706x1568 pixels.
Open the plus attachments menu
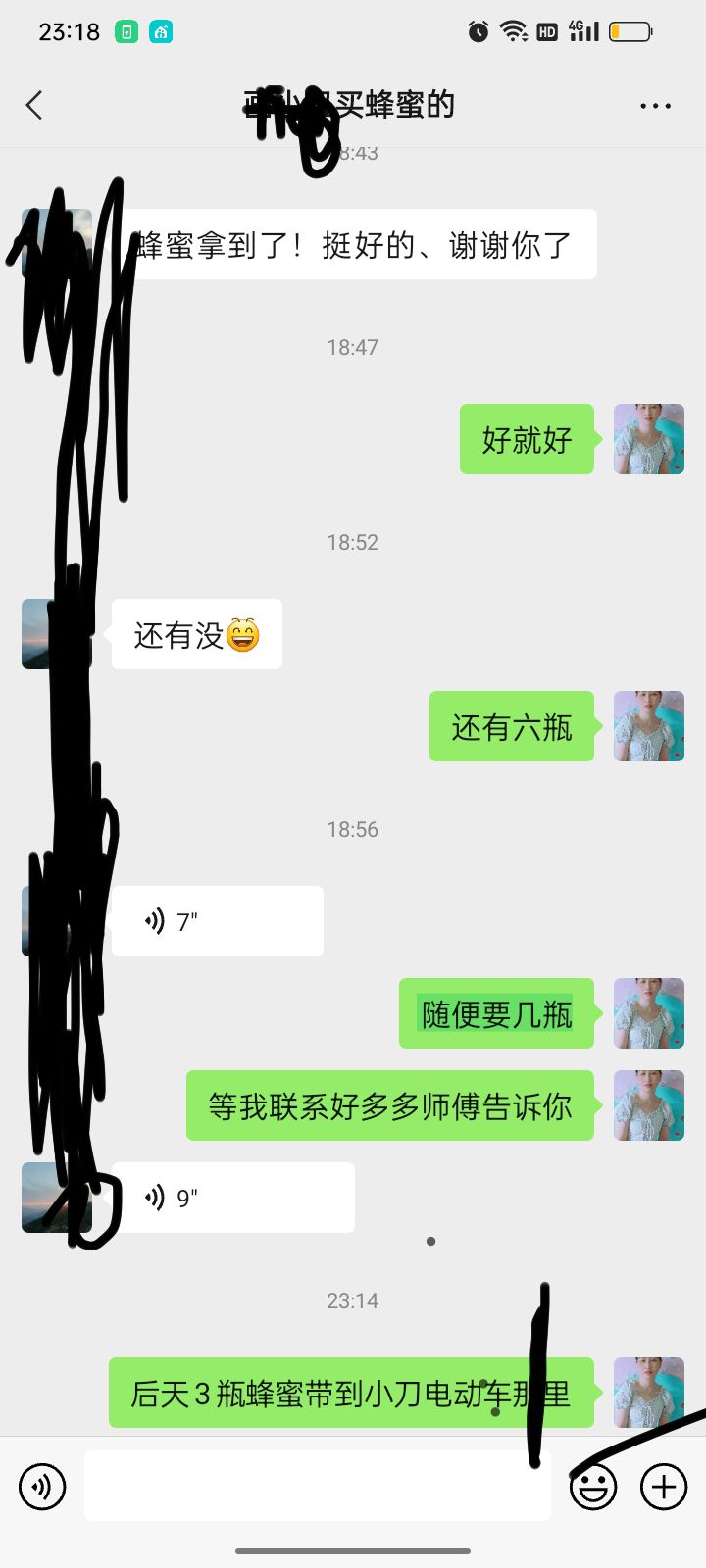[664, 1487]
